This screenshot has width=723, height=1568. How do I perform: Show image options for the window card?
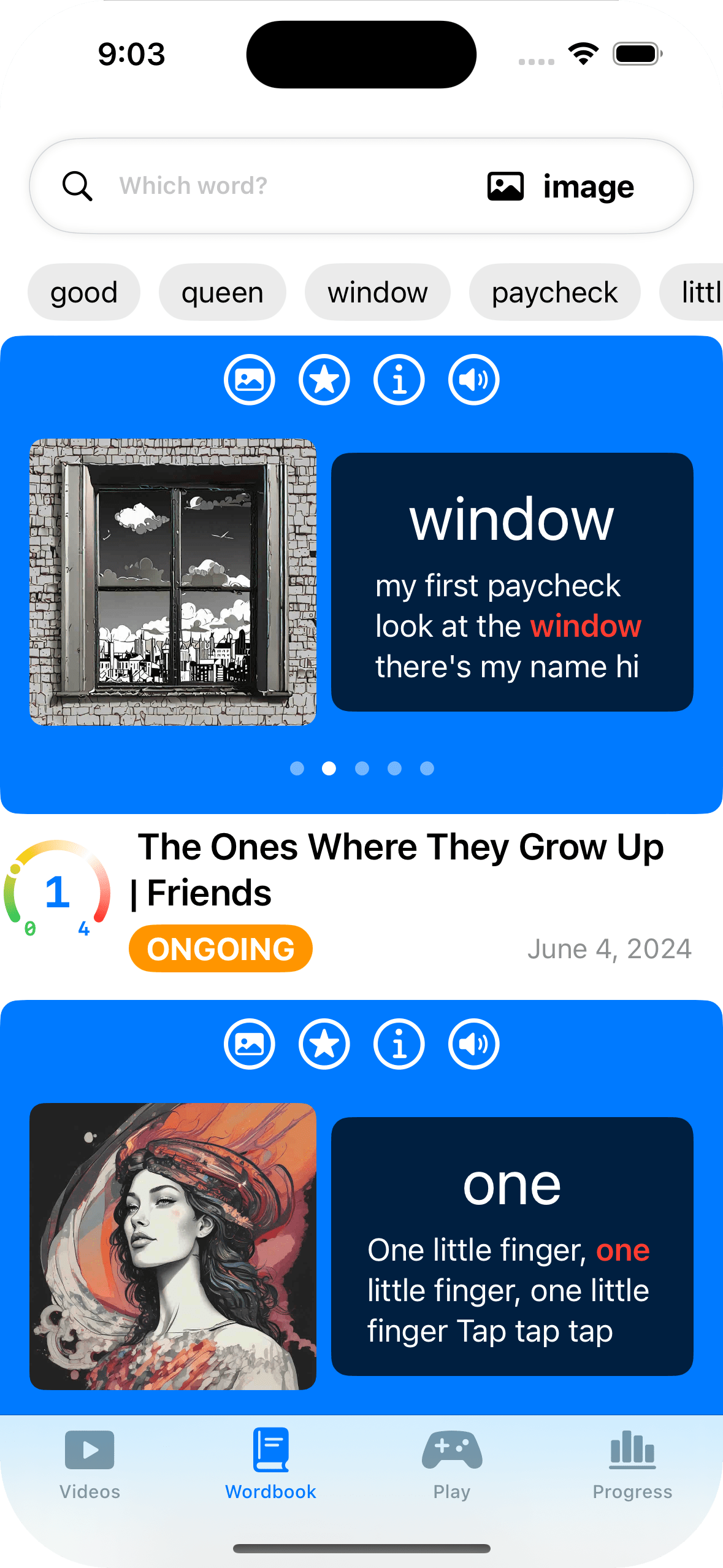(250, 380)
